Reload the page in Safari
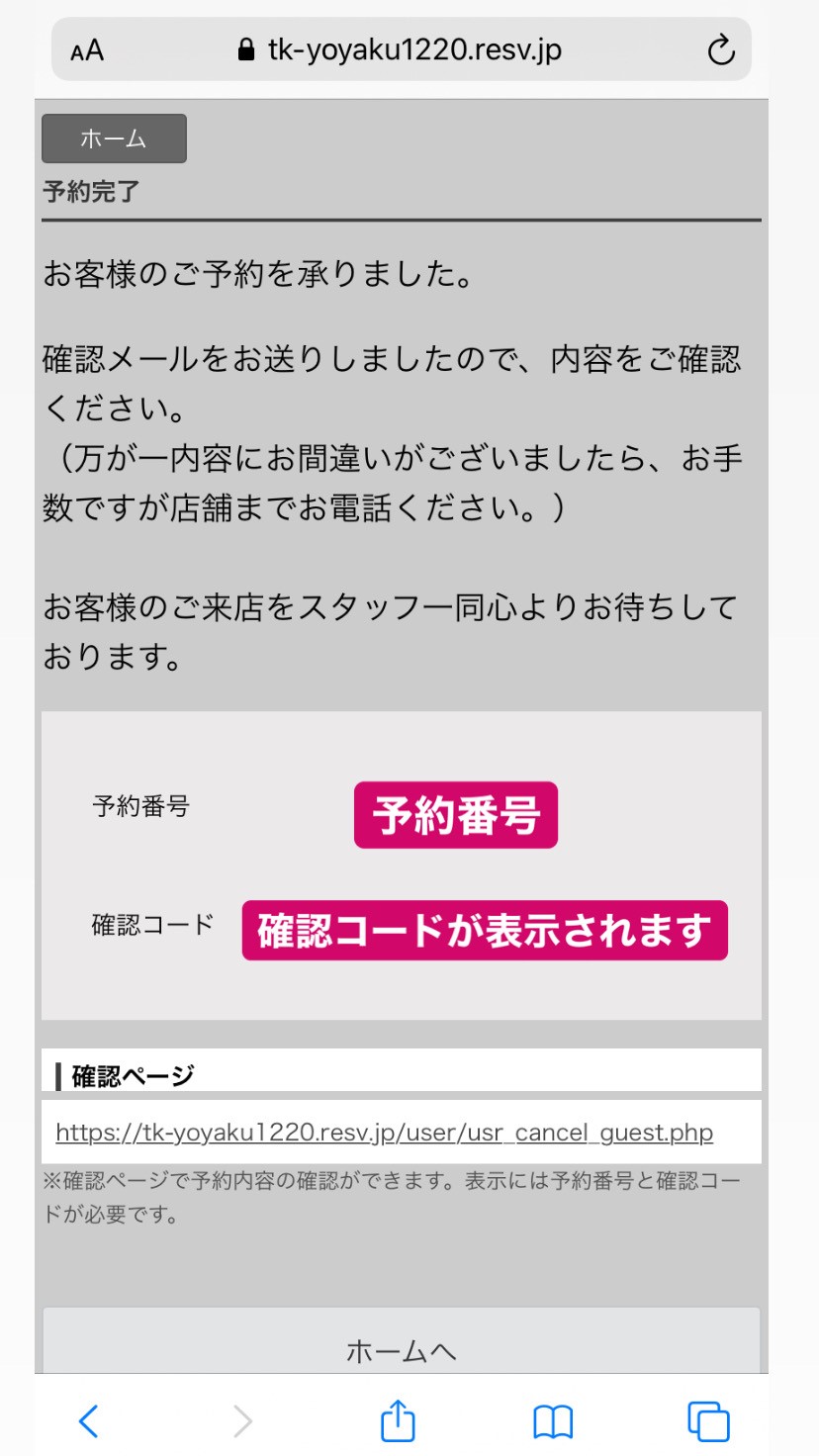 [x=721, y=49]
